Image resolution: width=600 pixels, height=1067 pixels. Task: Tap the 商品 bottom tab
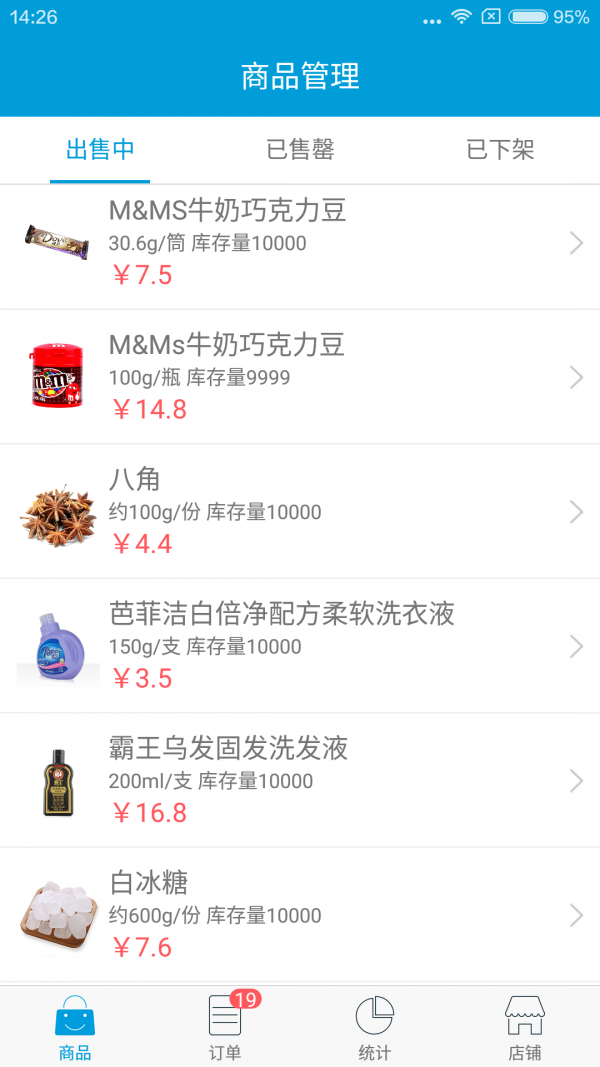75,1026
